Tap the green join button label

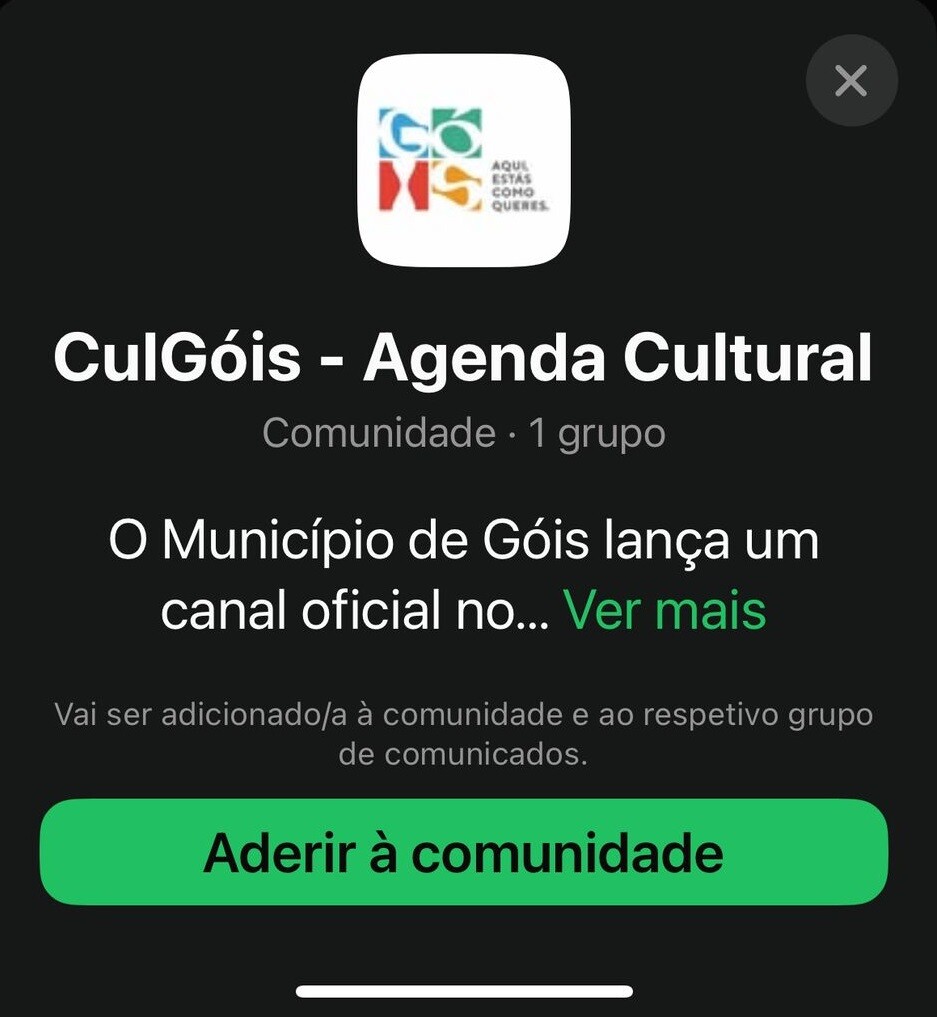coord(462,852)
